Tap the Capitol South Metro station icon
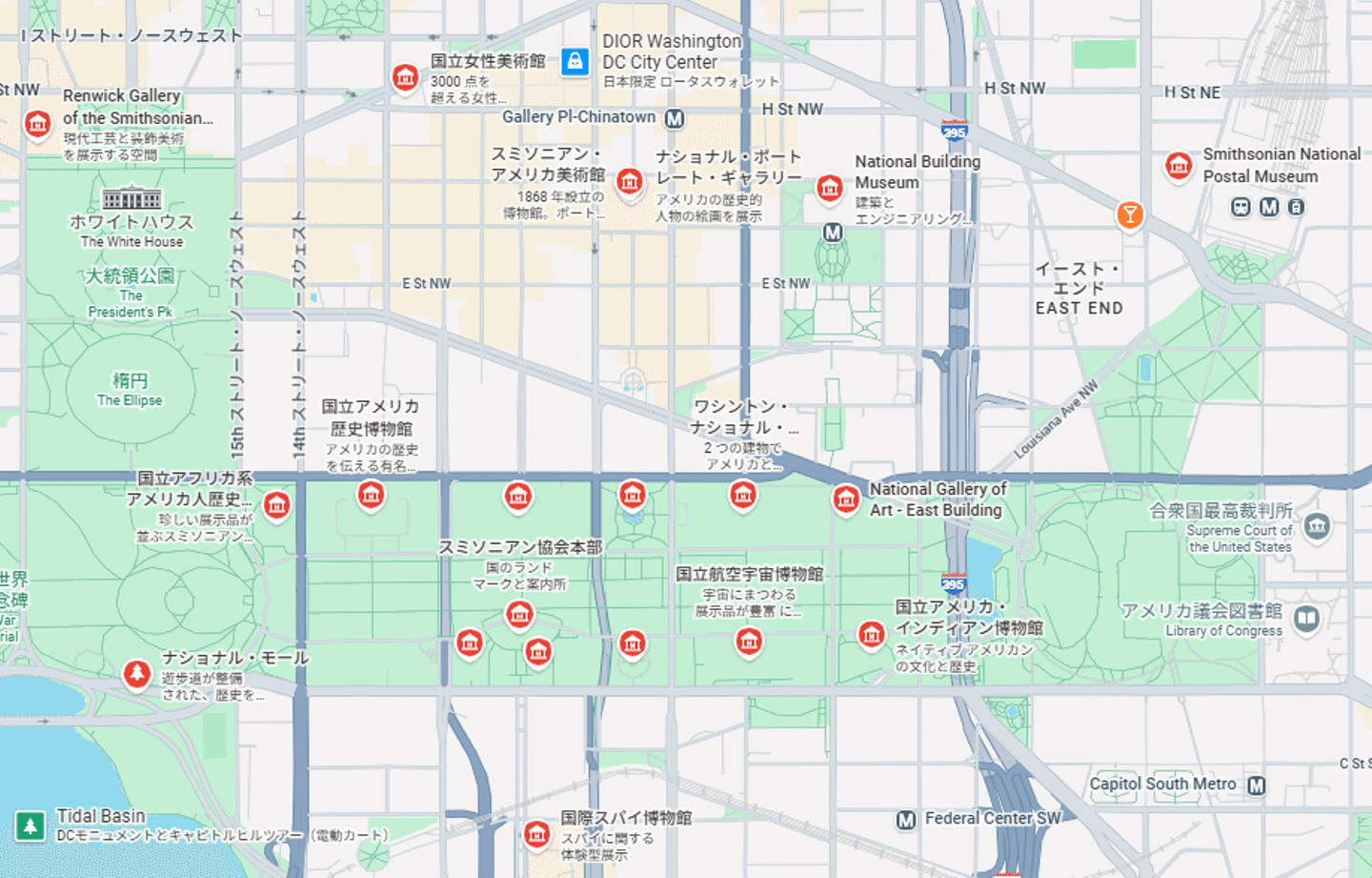This screenshot has width=1372, height=878. click(1257, 786)
